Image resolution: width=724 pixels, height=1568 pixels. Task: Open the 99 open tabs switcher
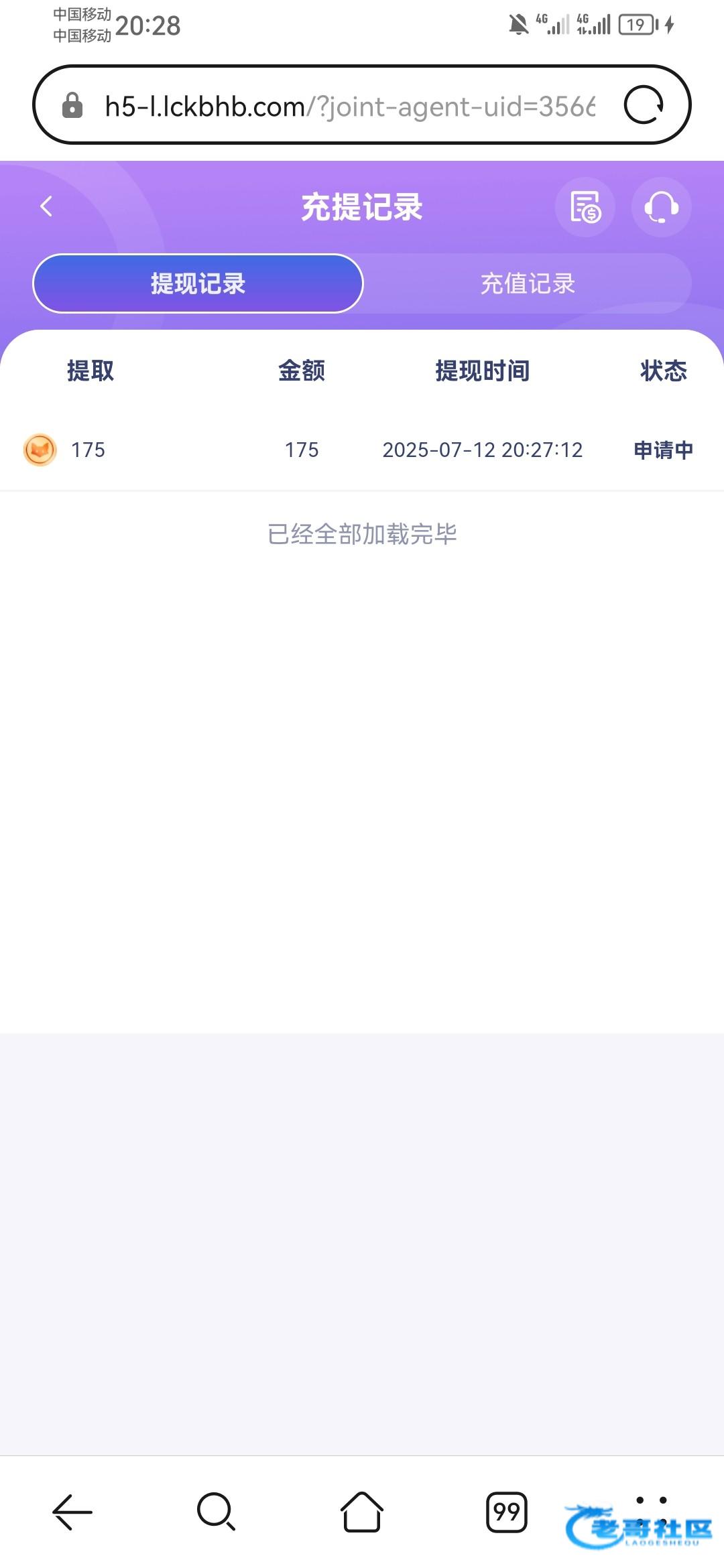coord(506,1512)
